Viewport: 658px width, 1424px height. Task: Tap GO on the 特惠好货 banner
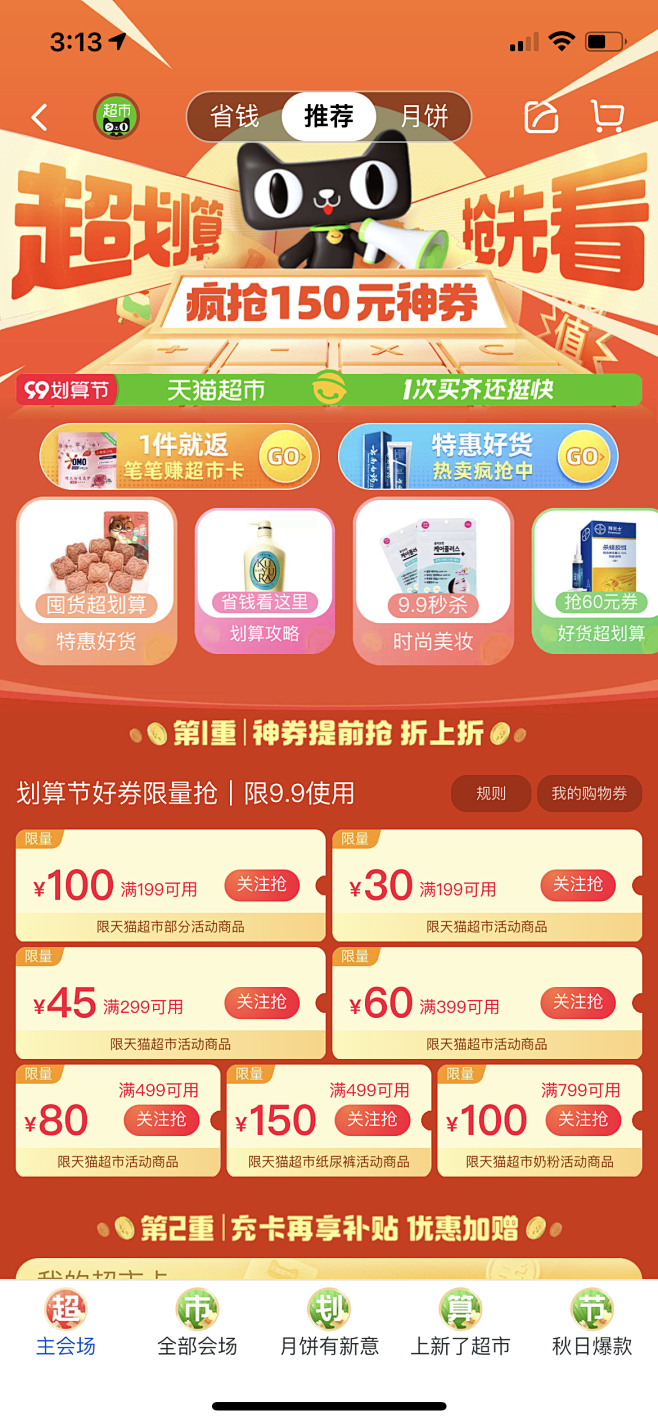tap(582, 457)
